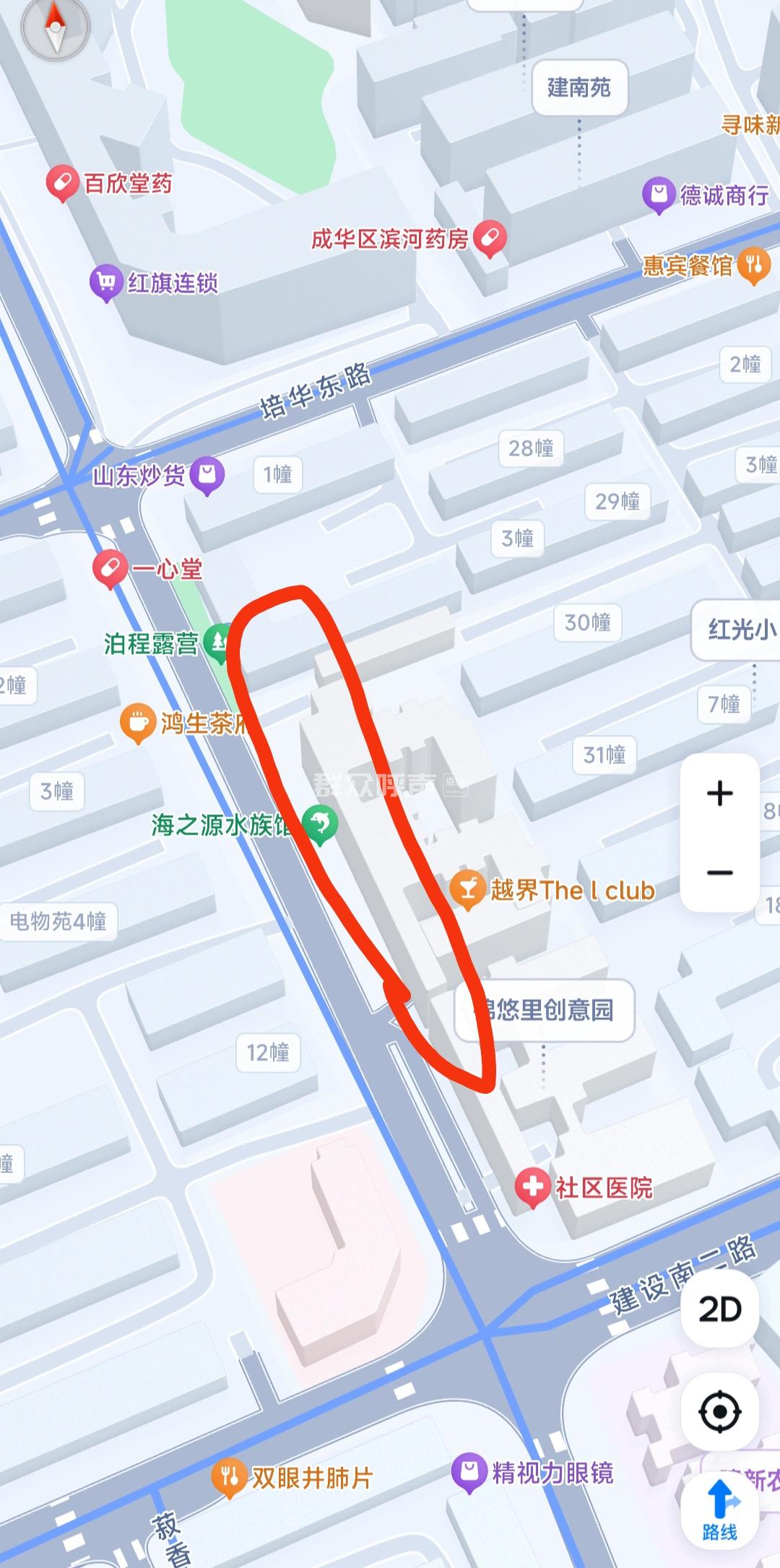Open the 成华区滨河药房 pharmacy marker

click(489, 238)
